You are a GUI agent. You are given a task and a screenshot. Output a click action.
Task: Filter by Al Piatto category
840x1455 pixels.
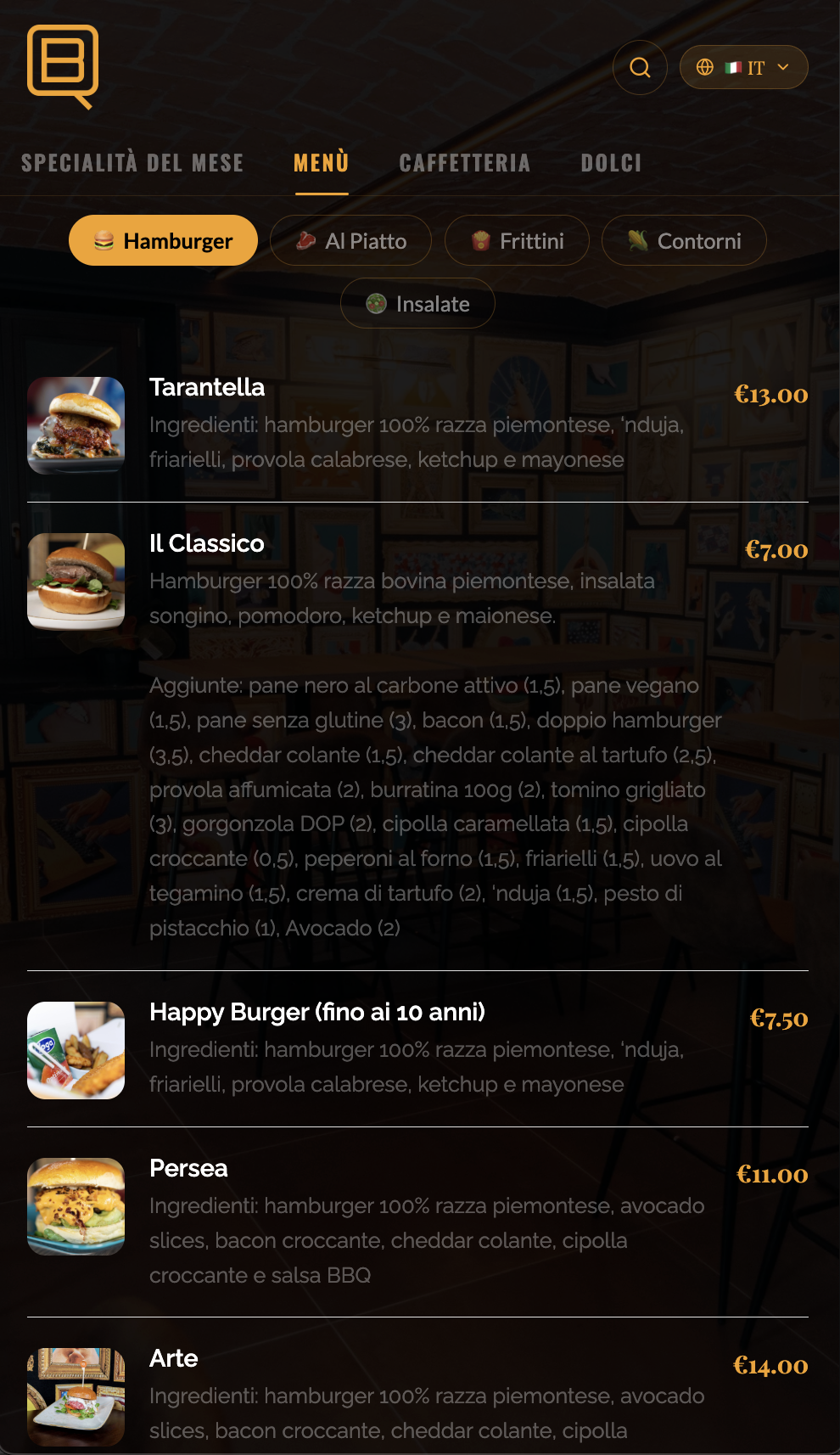pos(350,241)
